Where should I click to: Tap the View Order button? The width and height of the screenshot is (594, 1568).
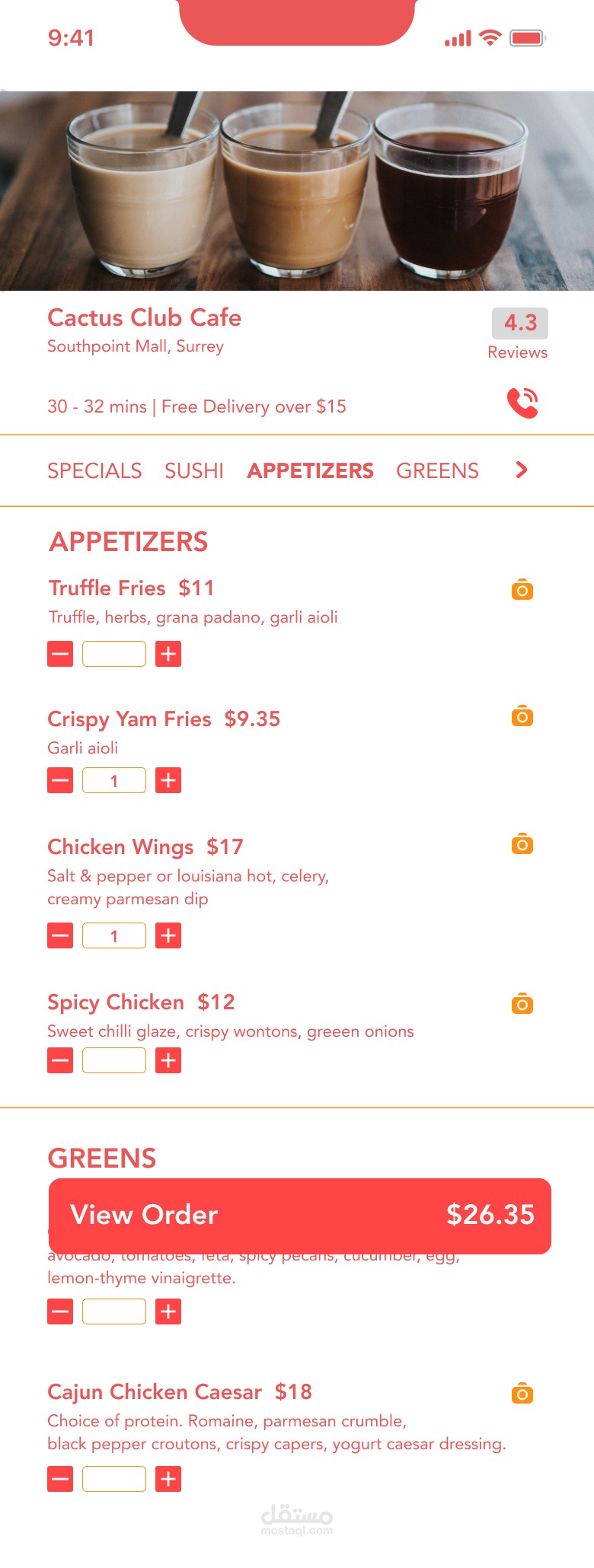click(299, 1216)
